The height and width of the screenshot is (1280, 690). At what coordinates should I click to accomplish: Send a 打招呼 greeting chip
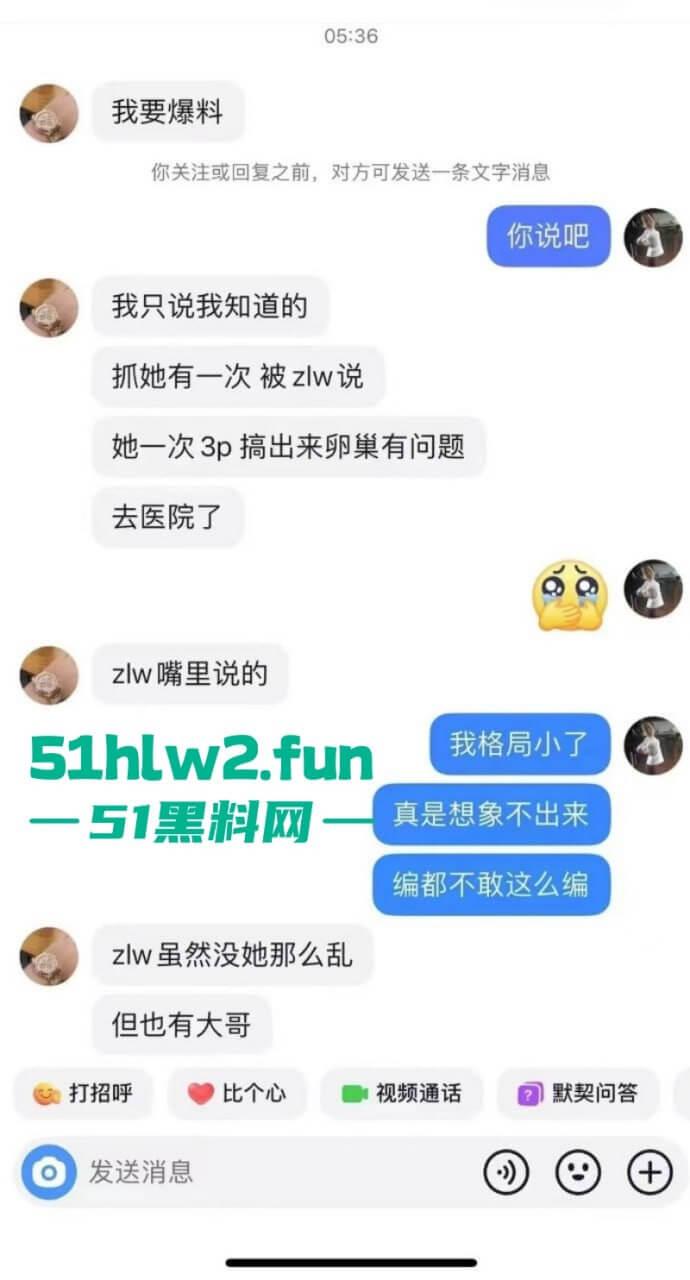coord(83,1094)
